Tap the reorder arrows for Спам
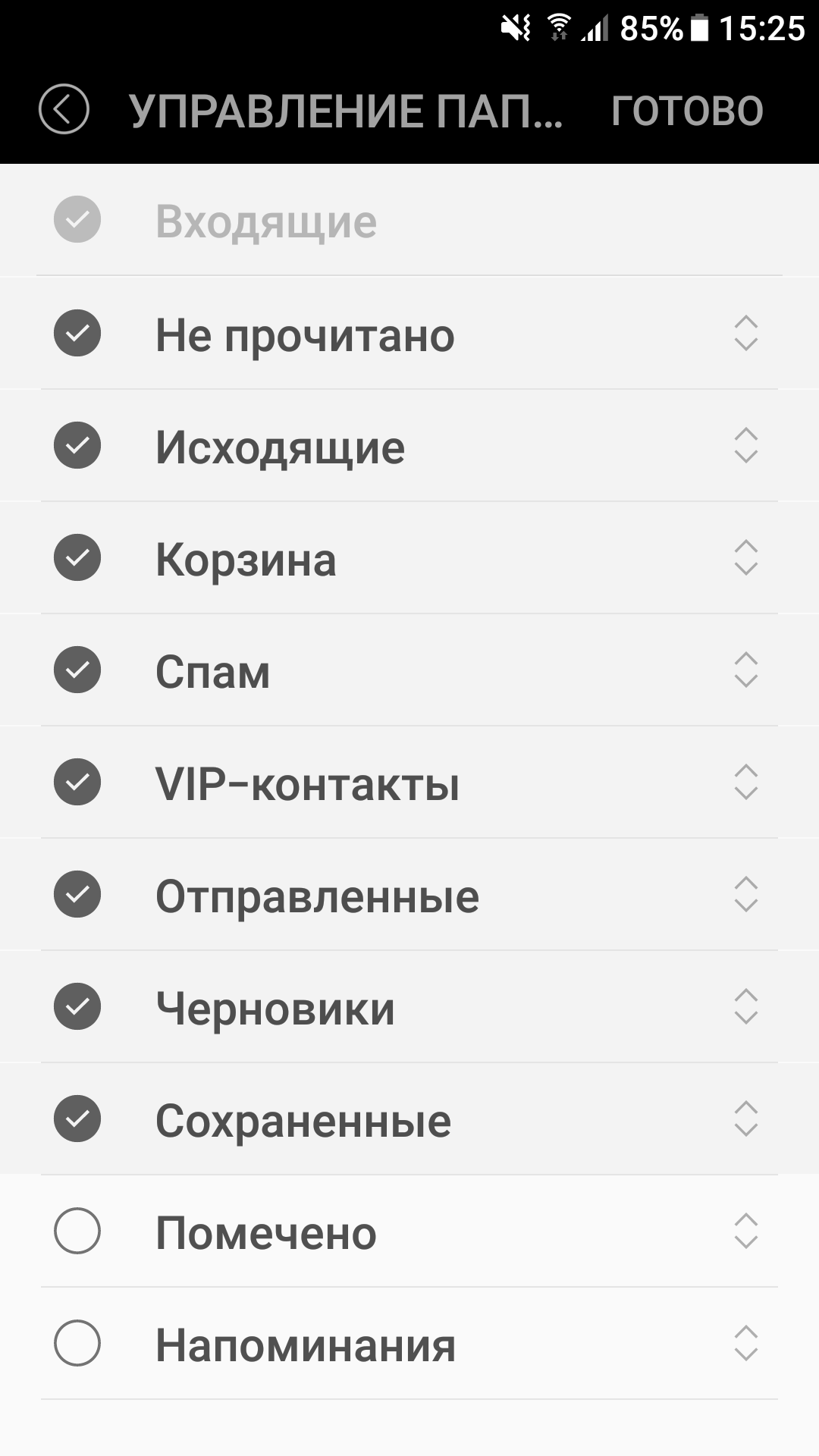The image size is (819, 1456). (x=746, y=670)
